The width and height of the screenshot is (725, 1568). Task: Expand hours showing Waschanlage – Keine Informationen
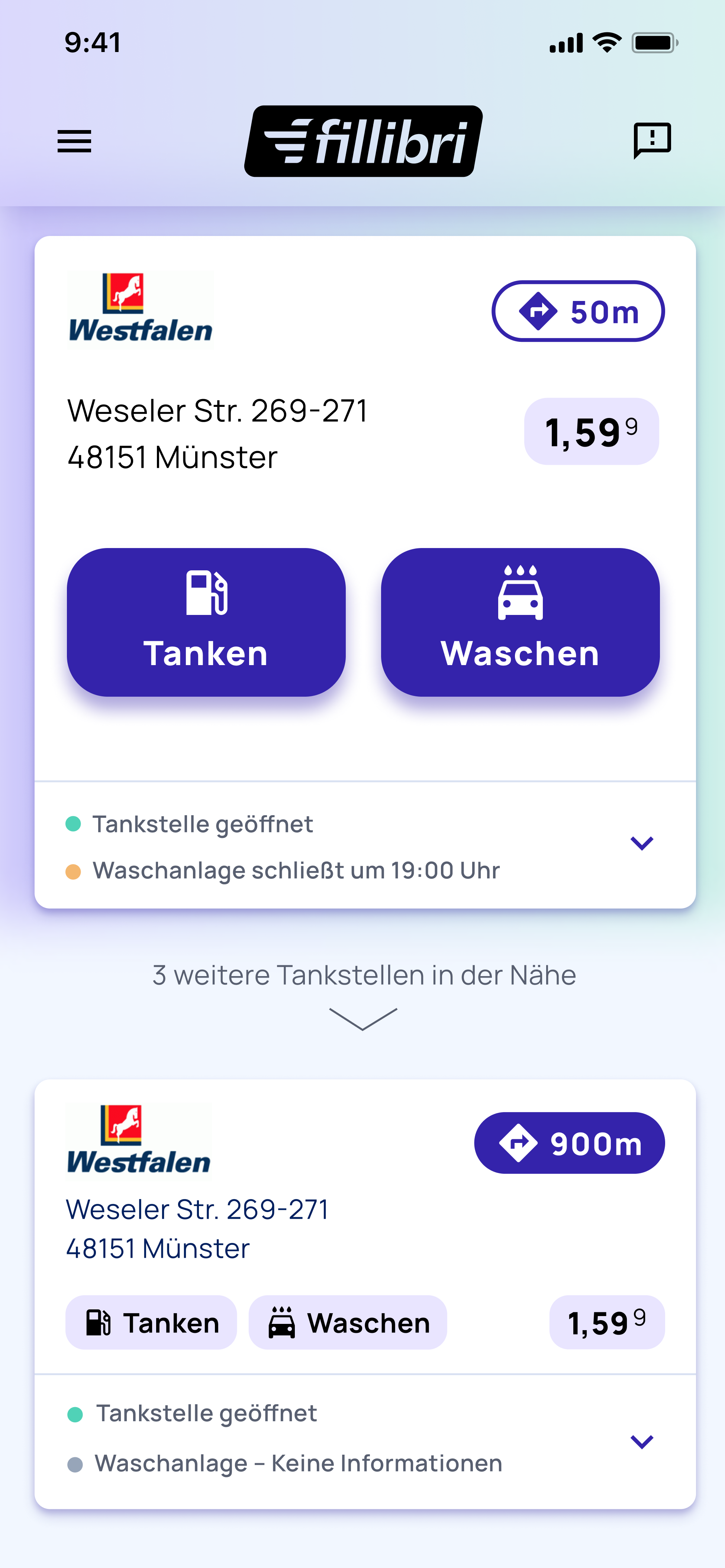(642, 1441)
